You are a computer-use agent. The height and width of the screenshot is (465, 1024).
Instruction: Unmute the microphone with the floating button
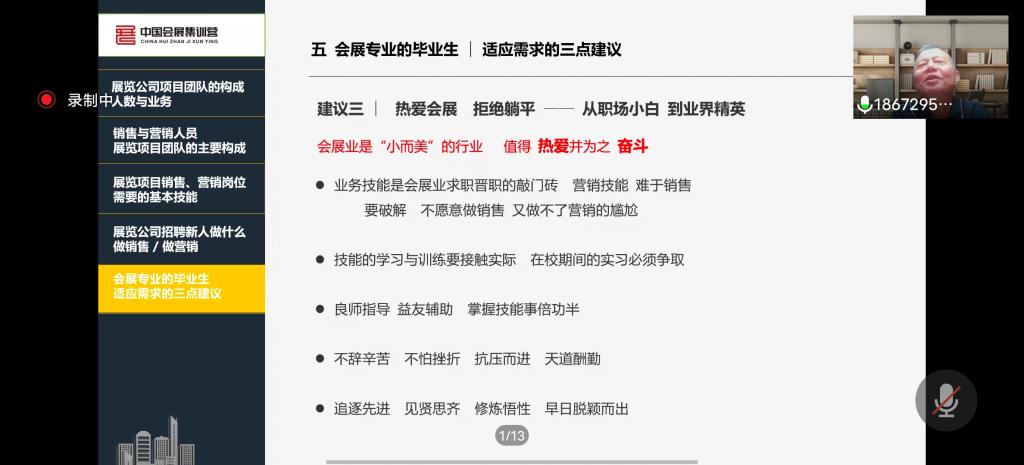(x=946, y=400)
